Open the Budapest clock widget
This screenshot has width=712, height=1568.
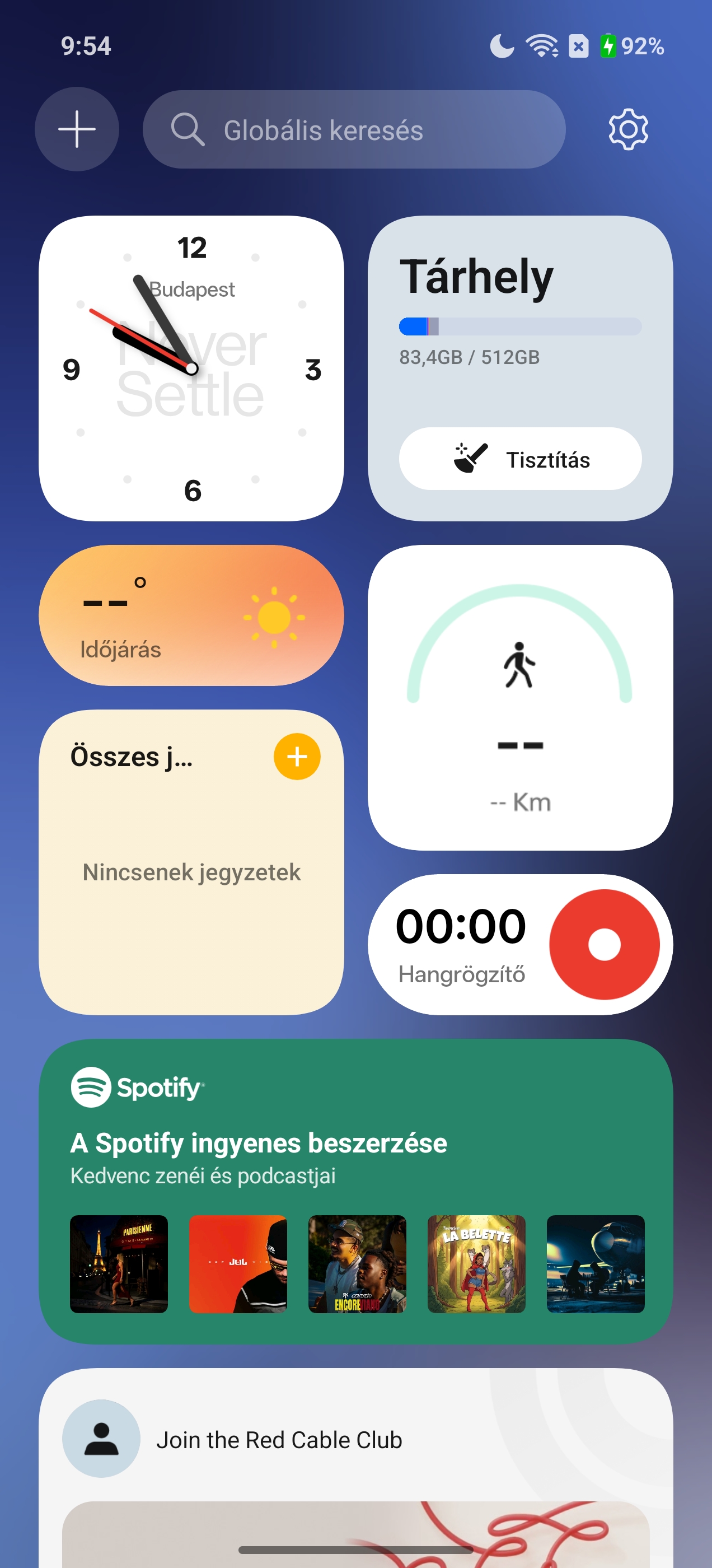pyautogui.click(x=191, y=368)
